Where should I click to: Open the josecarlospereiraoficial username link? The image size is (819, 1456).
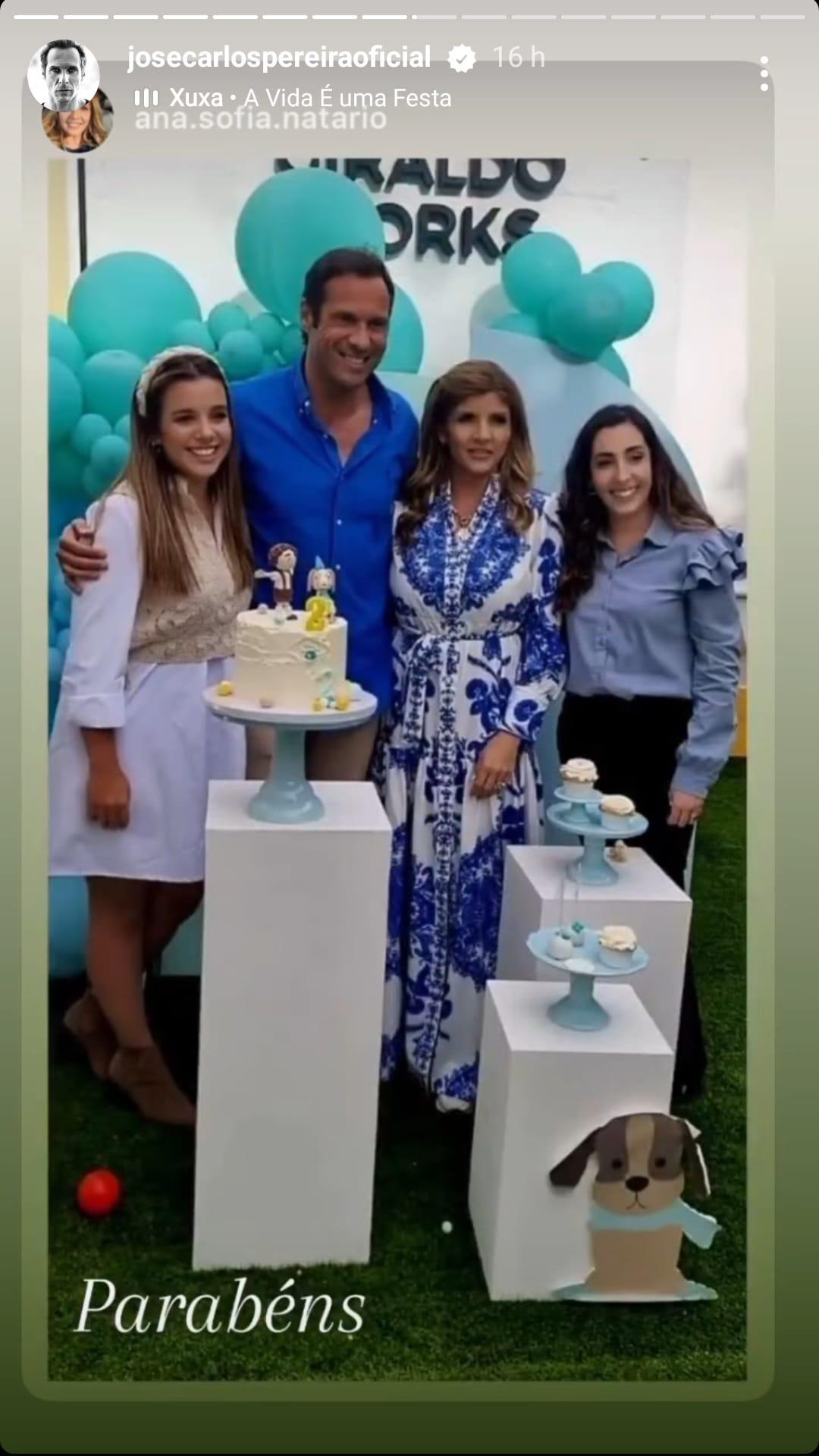coord(279,58)
